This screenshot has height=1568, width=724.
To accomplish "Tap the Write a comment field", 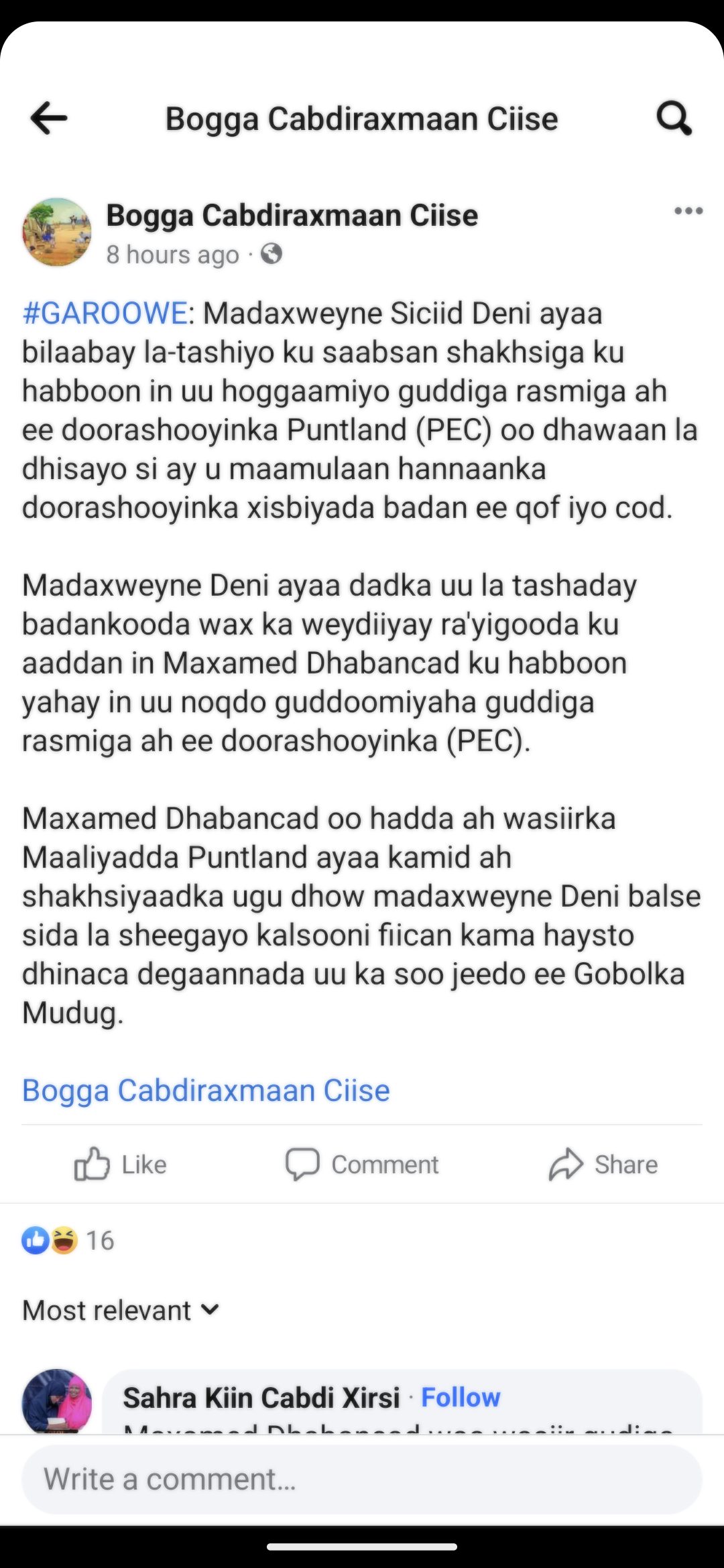I will click(x=362, y=1480).
